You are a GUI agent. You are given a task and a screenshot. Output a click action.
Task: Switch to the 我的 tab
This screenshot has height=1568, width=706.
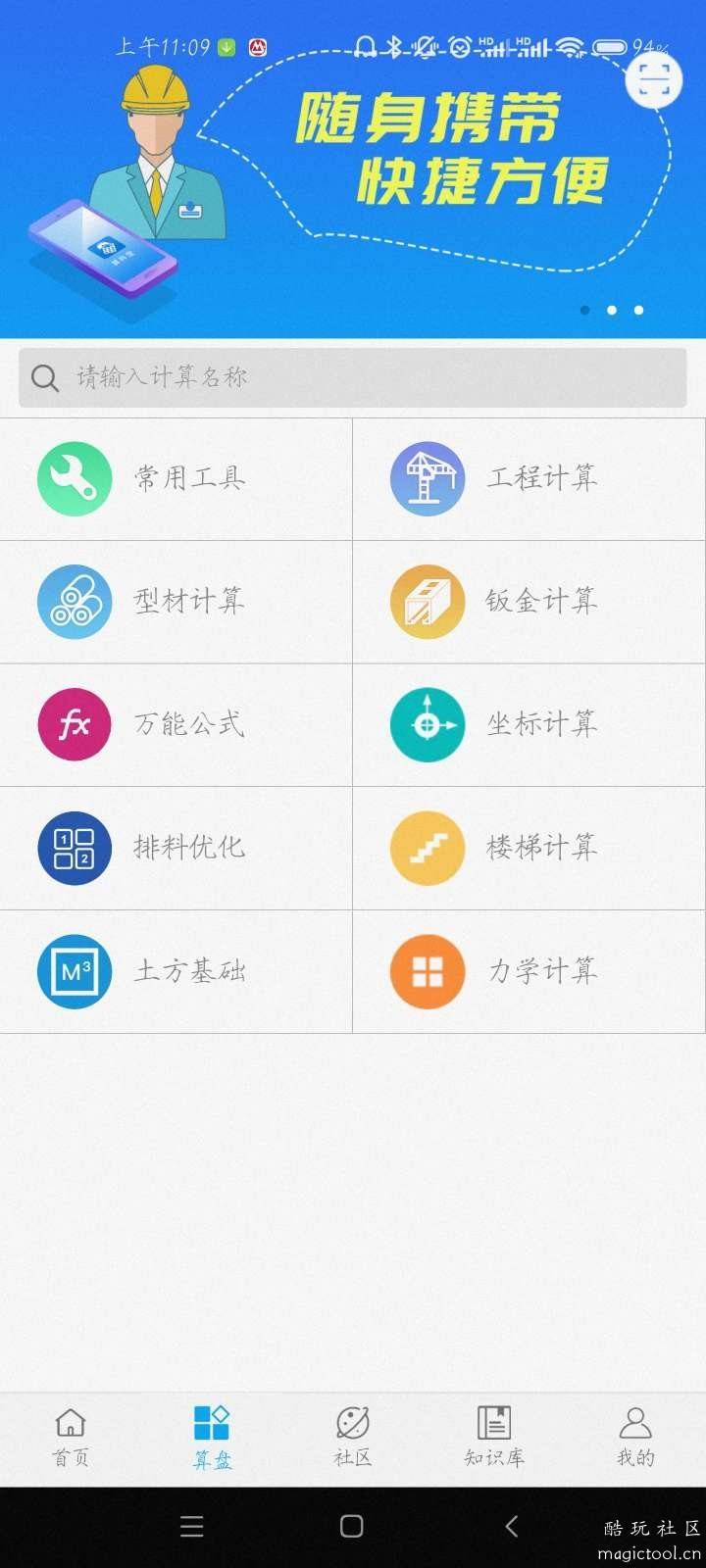pyautogui.click(x=635, y=1438)
